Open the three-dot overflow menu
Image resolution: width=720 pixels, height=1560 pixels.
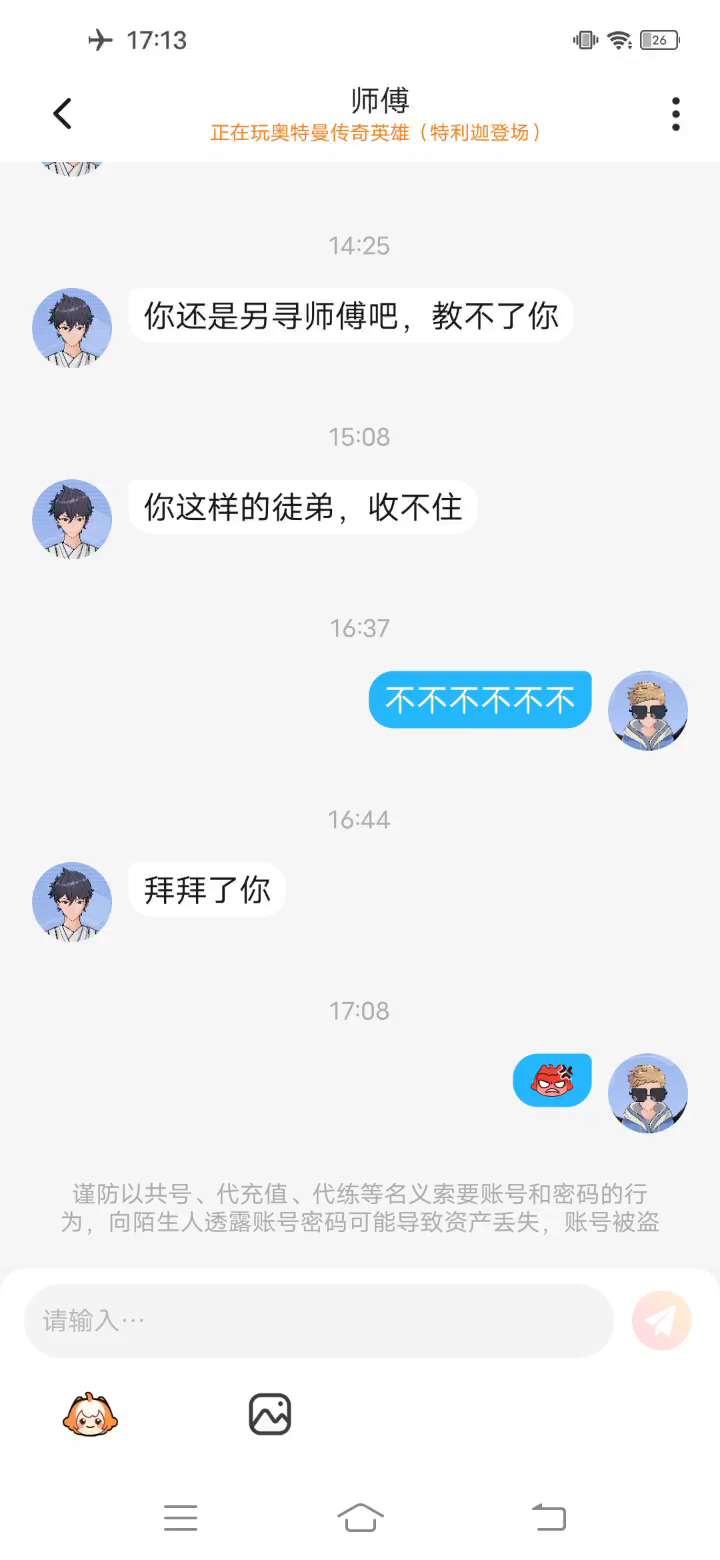[676, 114]
